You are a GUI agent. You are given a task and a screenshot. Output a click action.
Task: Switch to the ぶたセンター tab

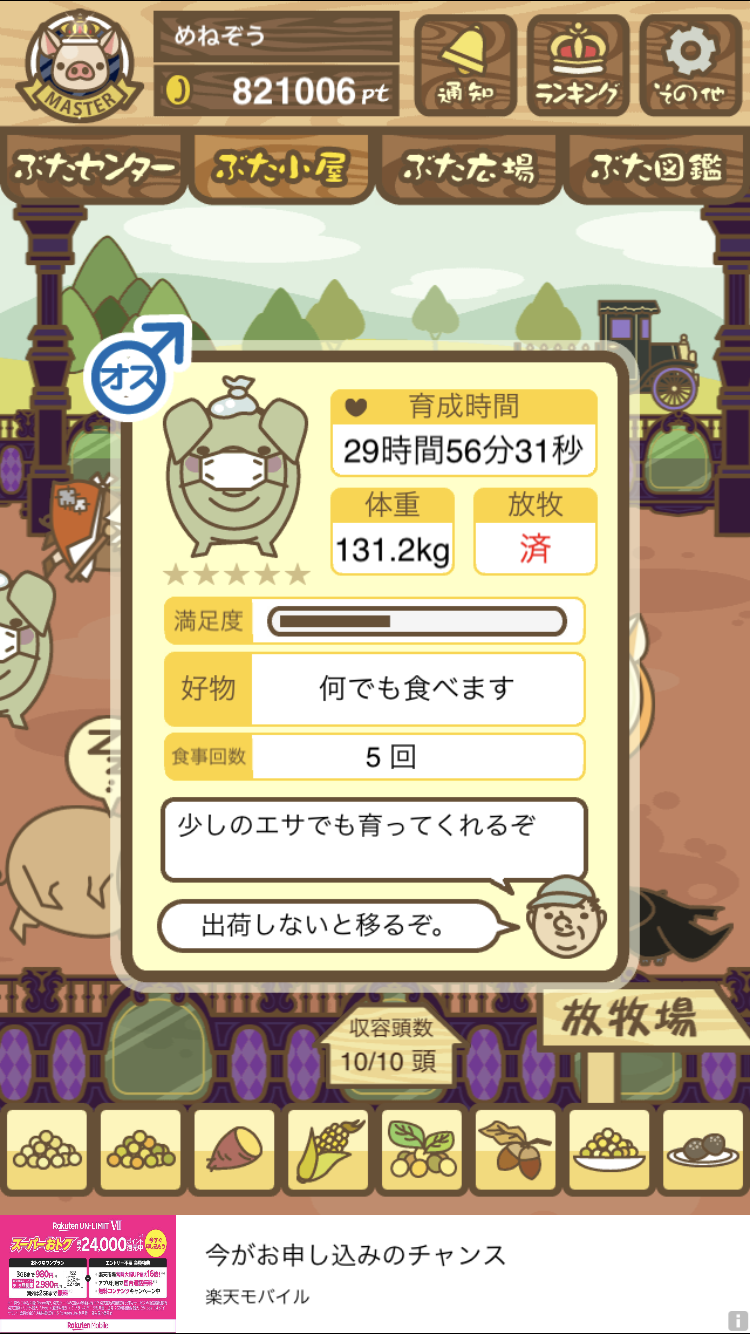pyautogui.click(x=95, y=168)
